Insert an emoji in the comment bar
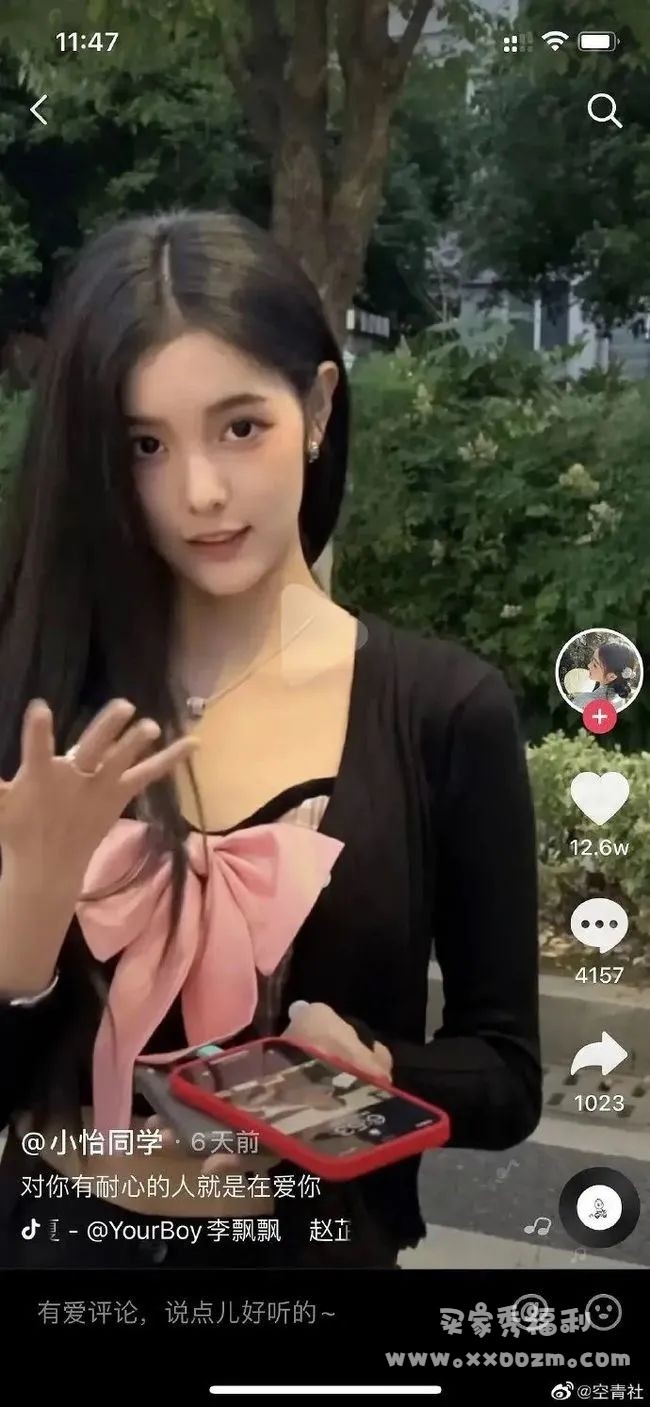 tap(603, 1311)
